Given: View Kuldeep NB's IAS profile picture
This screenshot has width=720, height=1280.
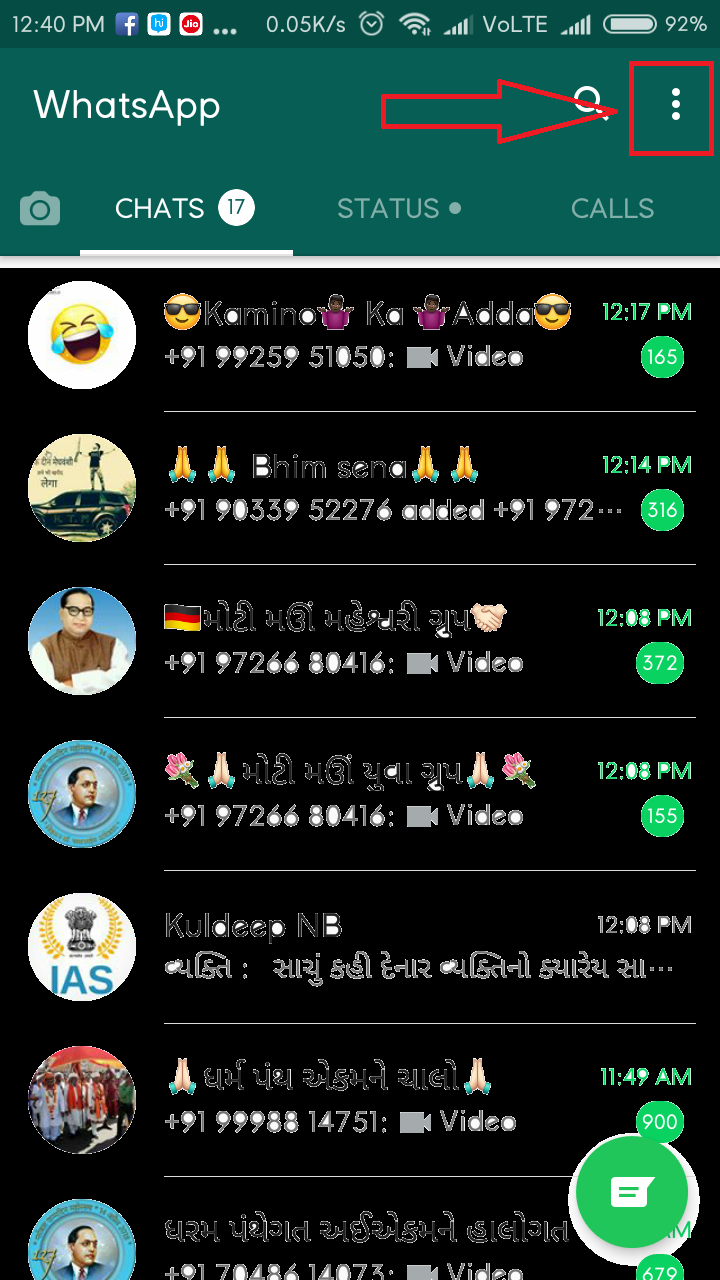Looking at the screenshot, I should (x=82, y=947).
